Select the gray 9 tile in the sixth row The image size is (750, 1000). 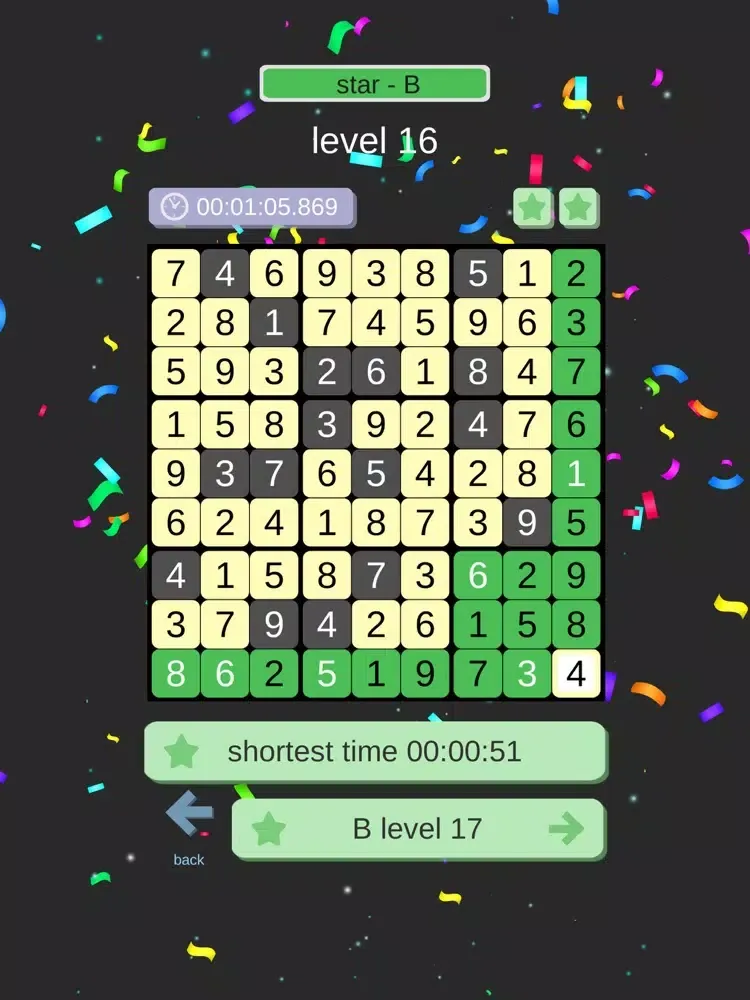tap(526, 523)
